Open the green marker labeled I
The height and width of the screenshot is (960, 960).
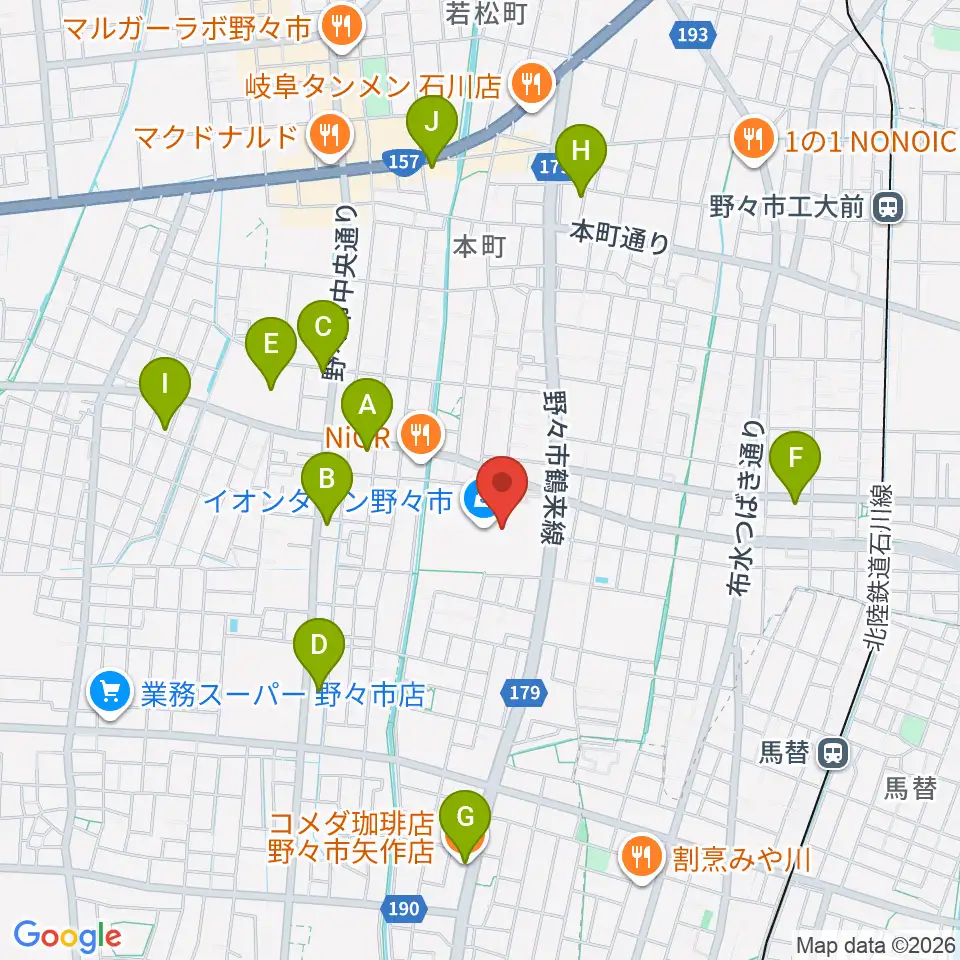click(165, 393)
